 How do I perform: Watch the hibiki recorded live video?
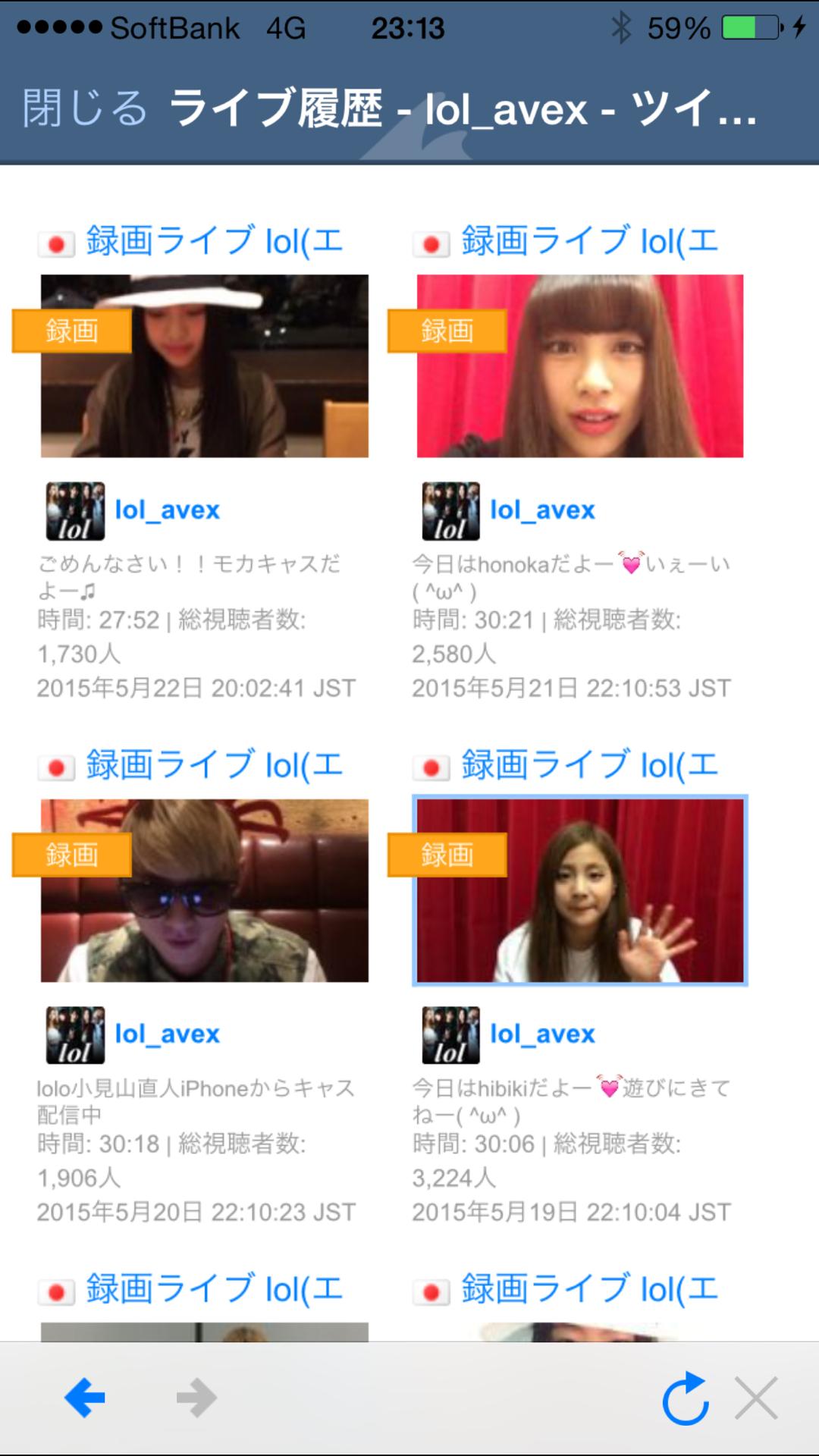pos(580,890)
